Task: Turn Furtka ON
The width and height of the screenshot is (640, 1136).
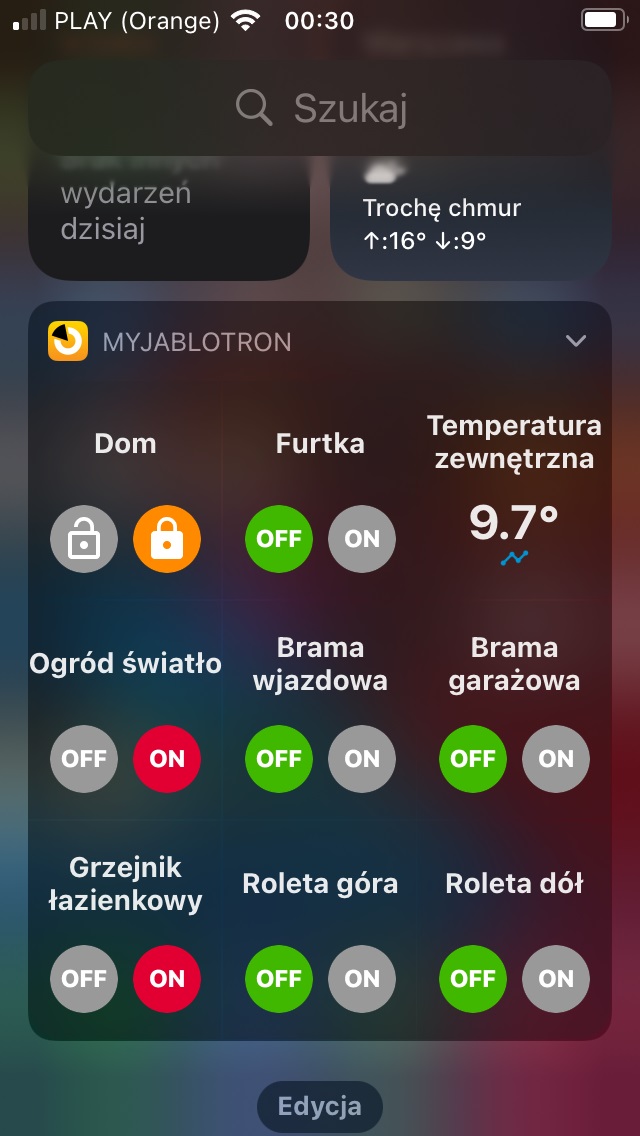Action: [x=362, y=539]
